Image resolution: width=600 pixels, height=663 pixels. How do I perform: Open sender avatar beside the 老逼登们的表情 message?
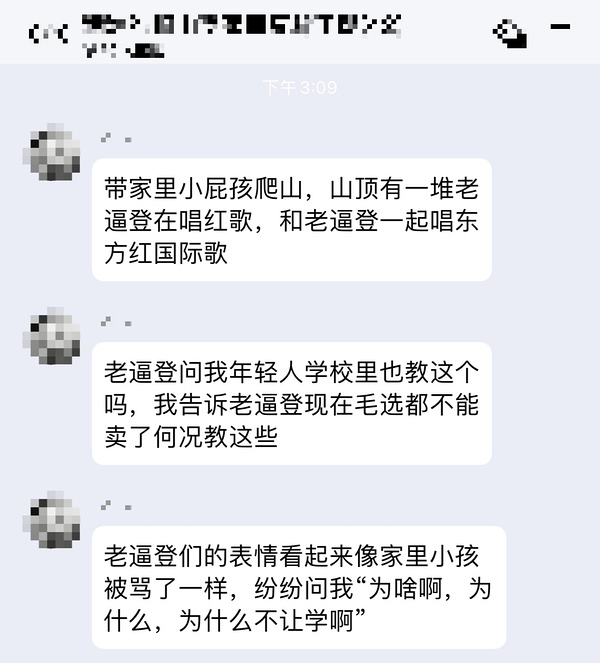51,521
